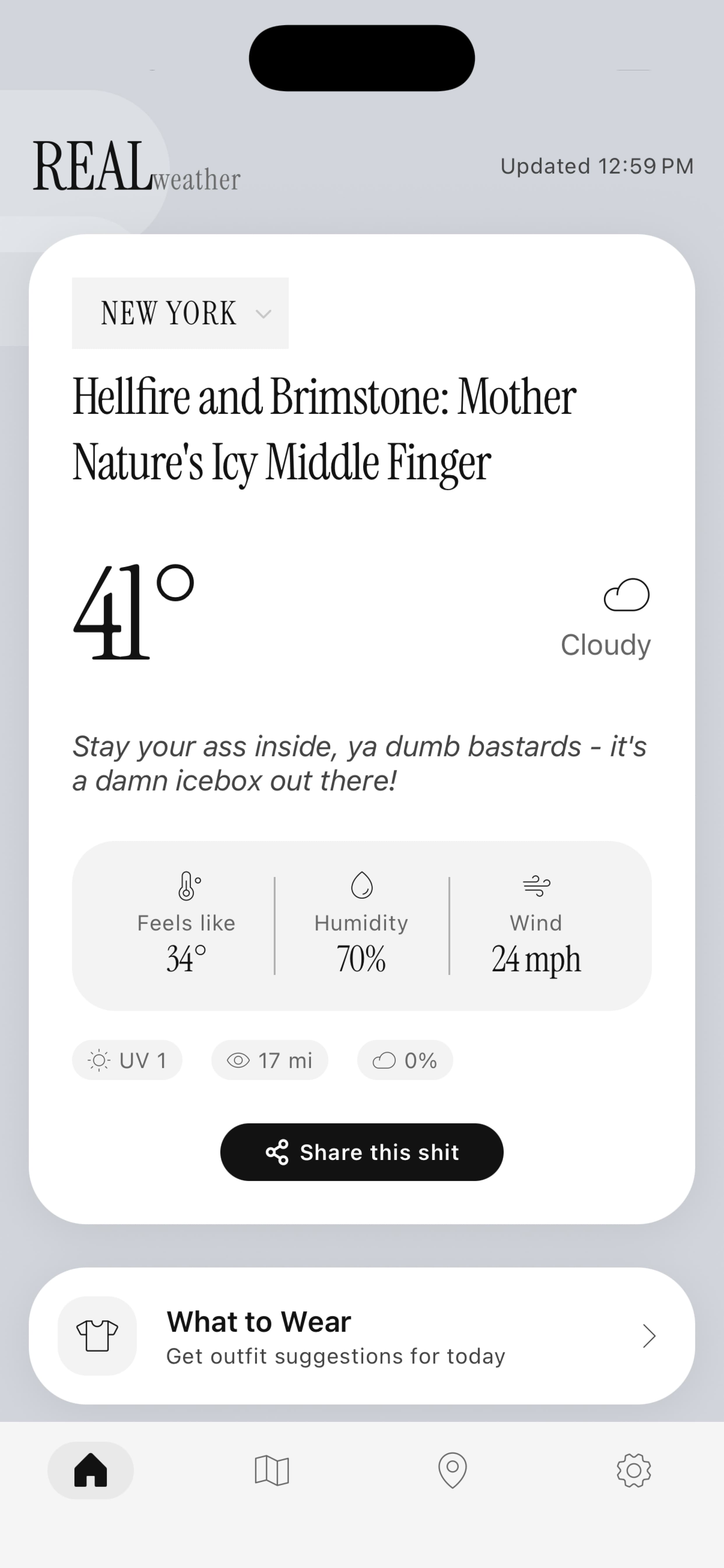Tap the Share this shit button
This screenshot has height=1568, width=724.
coord(361,1152)
